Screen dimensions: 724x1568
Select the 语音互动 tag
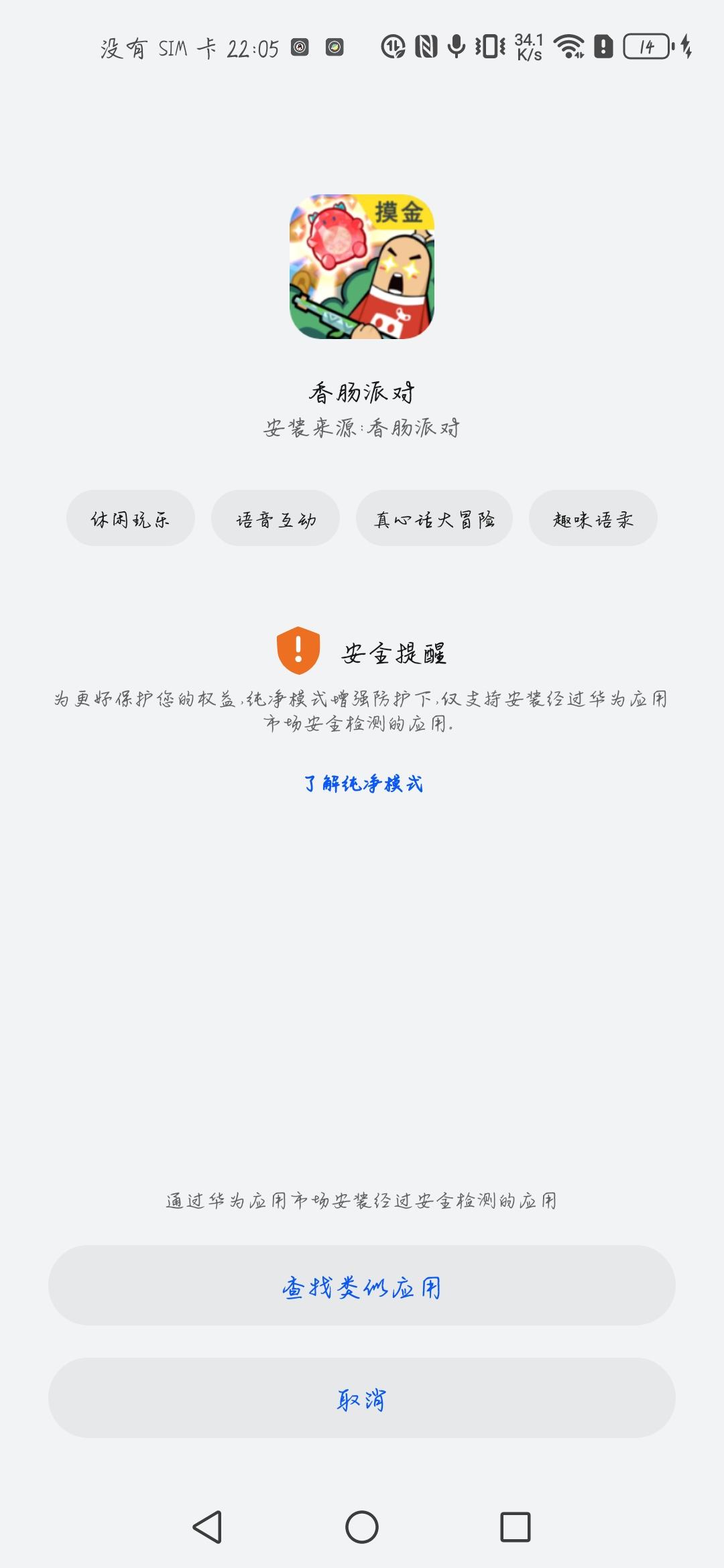277,517
